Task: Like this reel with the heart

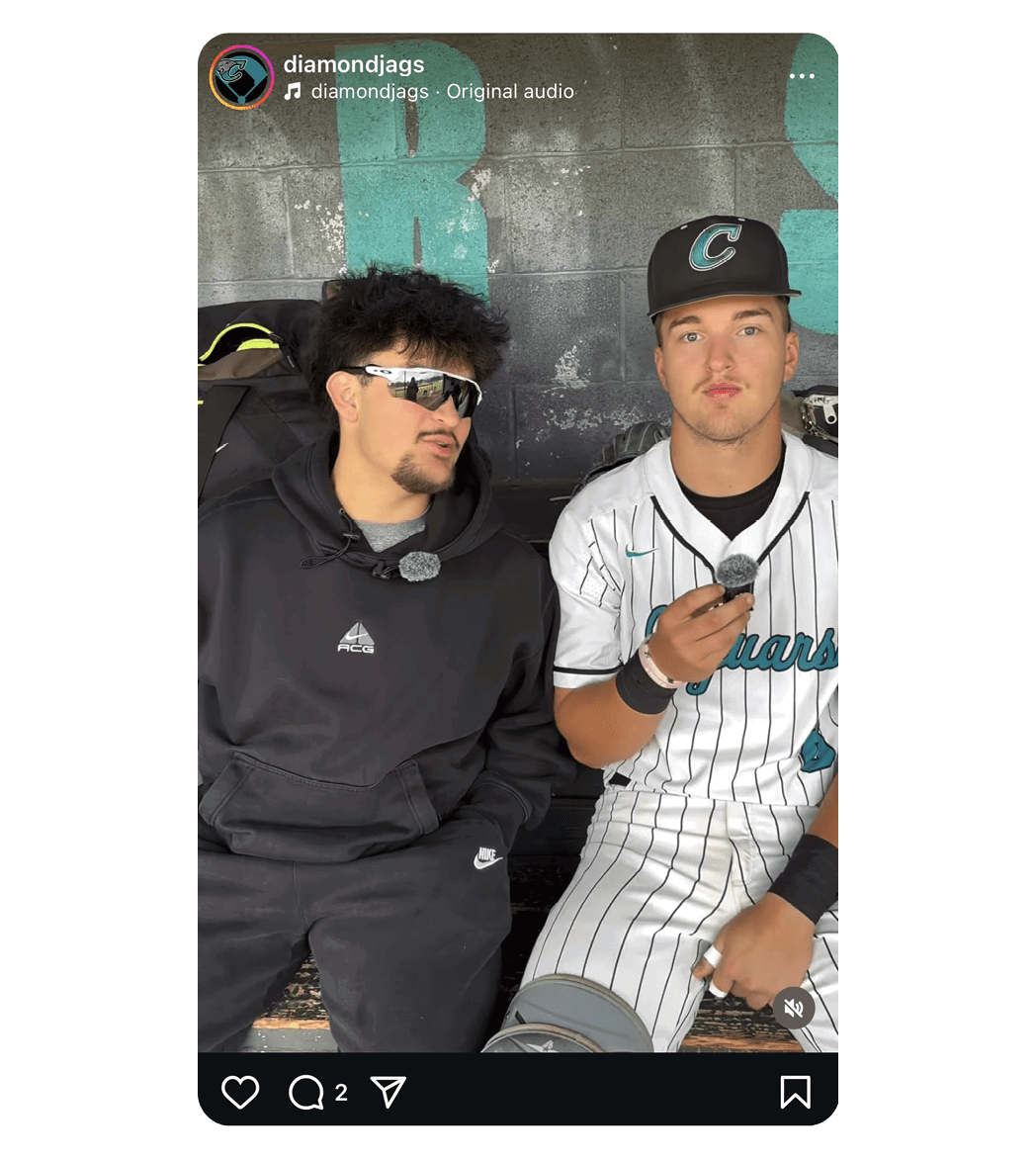Action: coord(240,1092)
